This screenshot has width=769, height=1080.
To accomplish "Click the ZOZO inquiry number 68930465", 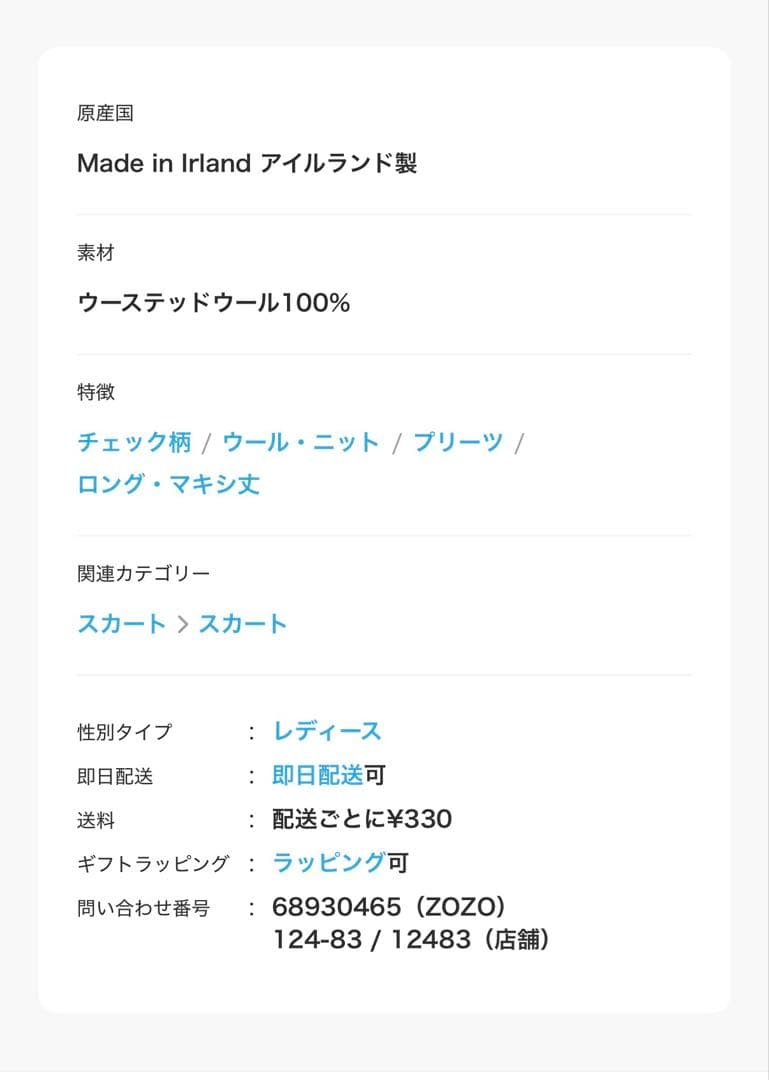I will pyautogui.click(x=333, y=908).
